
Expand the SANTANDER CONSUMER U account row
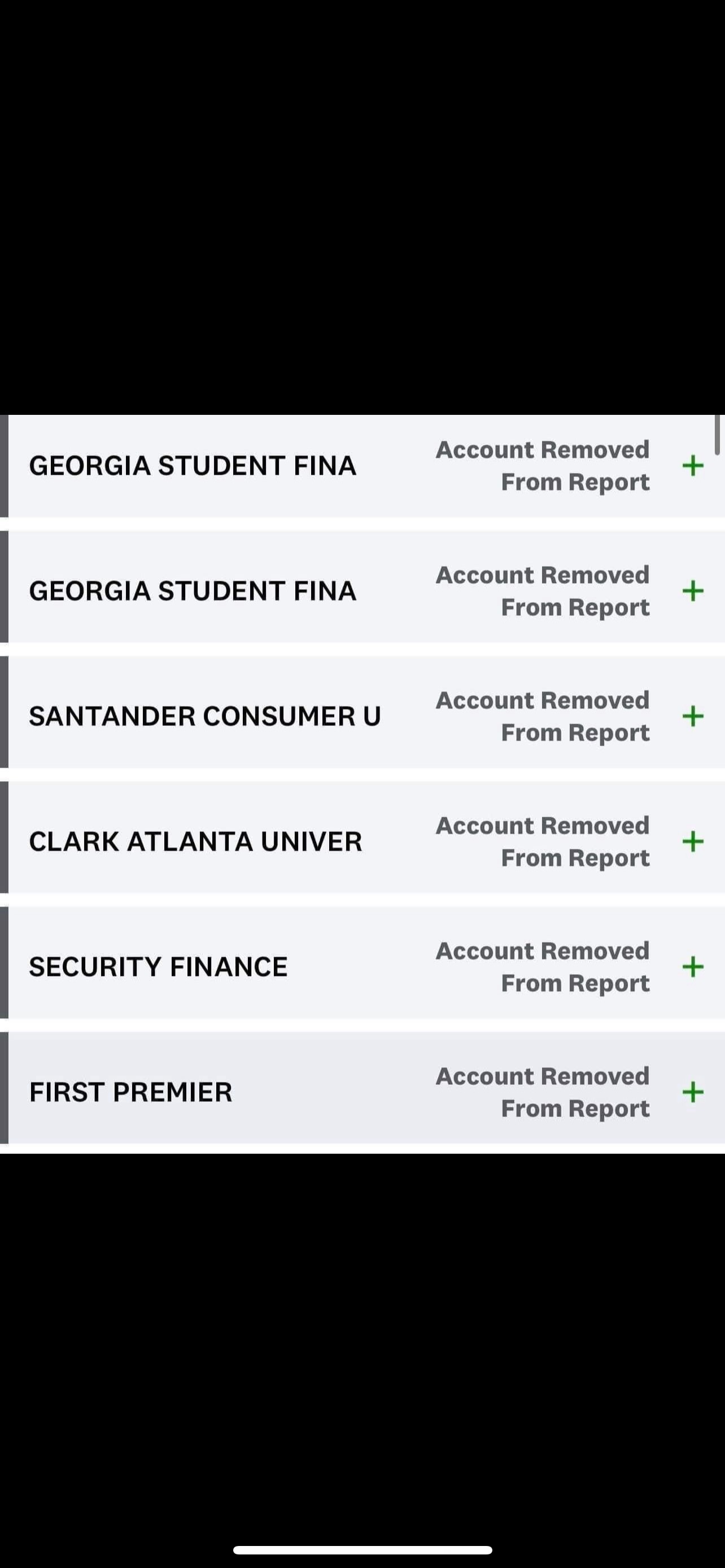coord(693,716)
